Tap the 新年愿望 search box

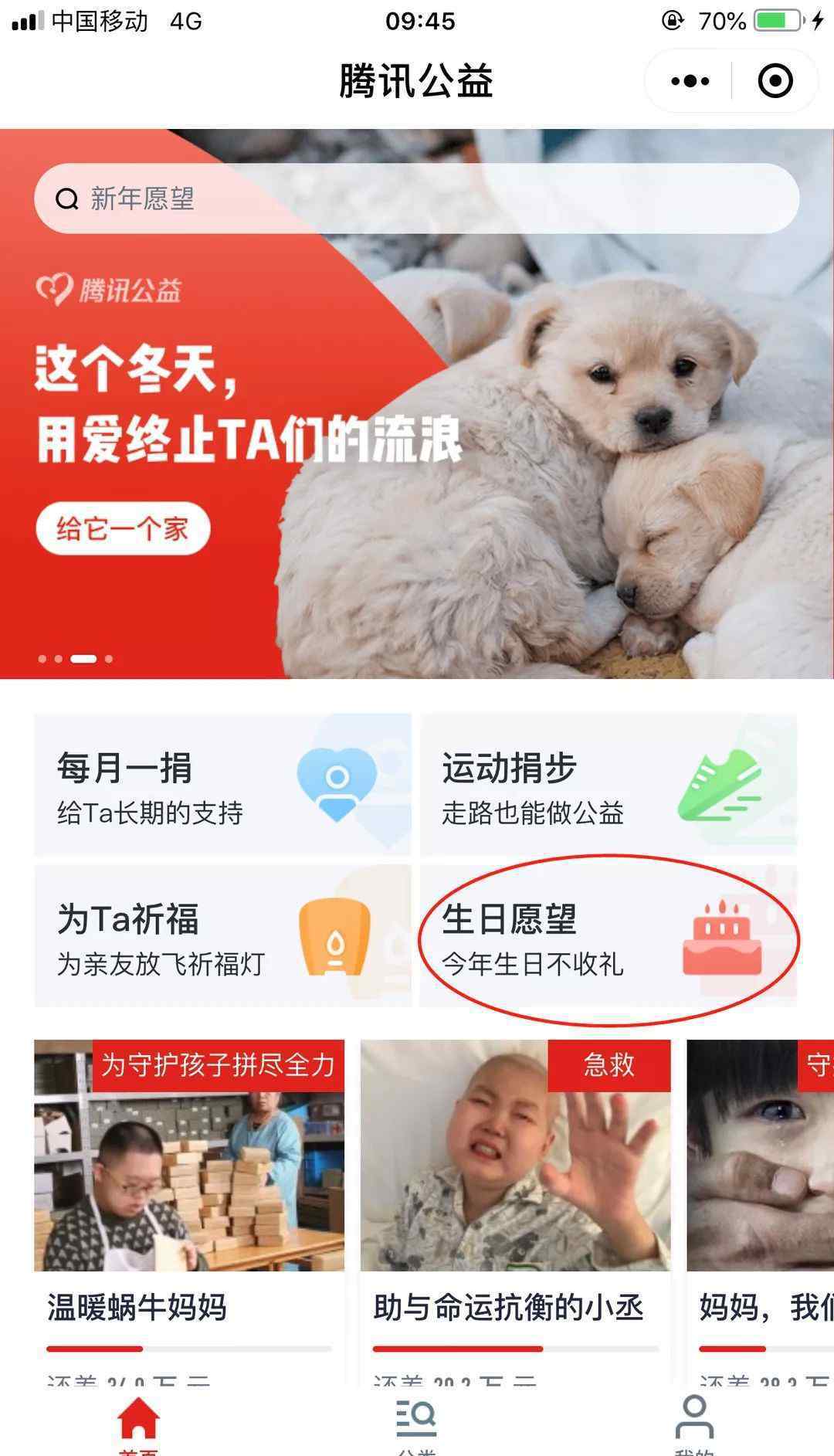pyautogui.click(x=416, y=199)
